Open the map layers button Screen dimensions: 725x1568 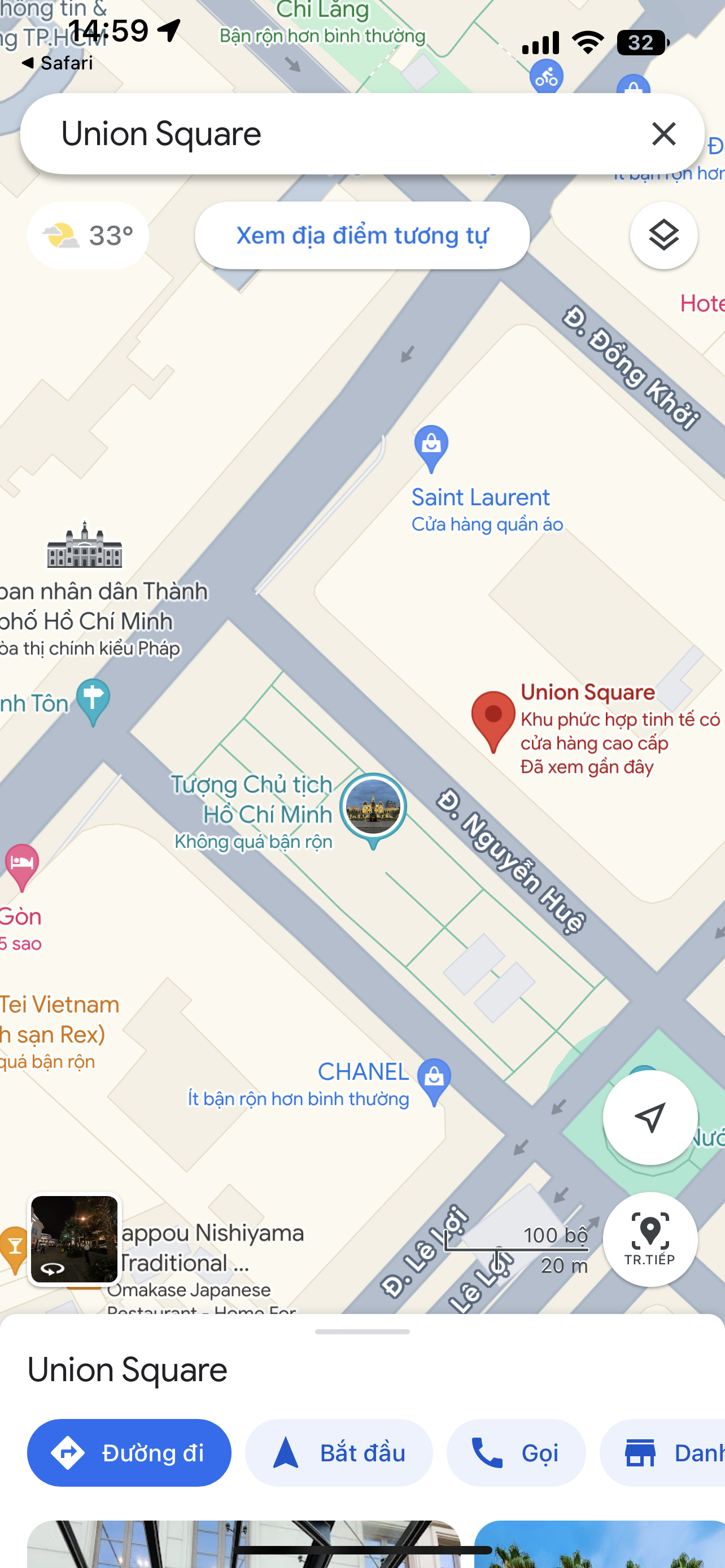(663, 235)
